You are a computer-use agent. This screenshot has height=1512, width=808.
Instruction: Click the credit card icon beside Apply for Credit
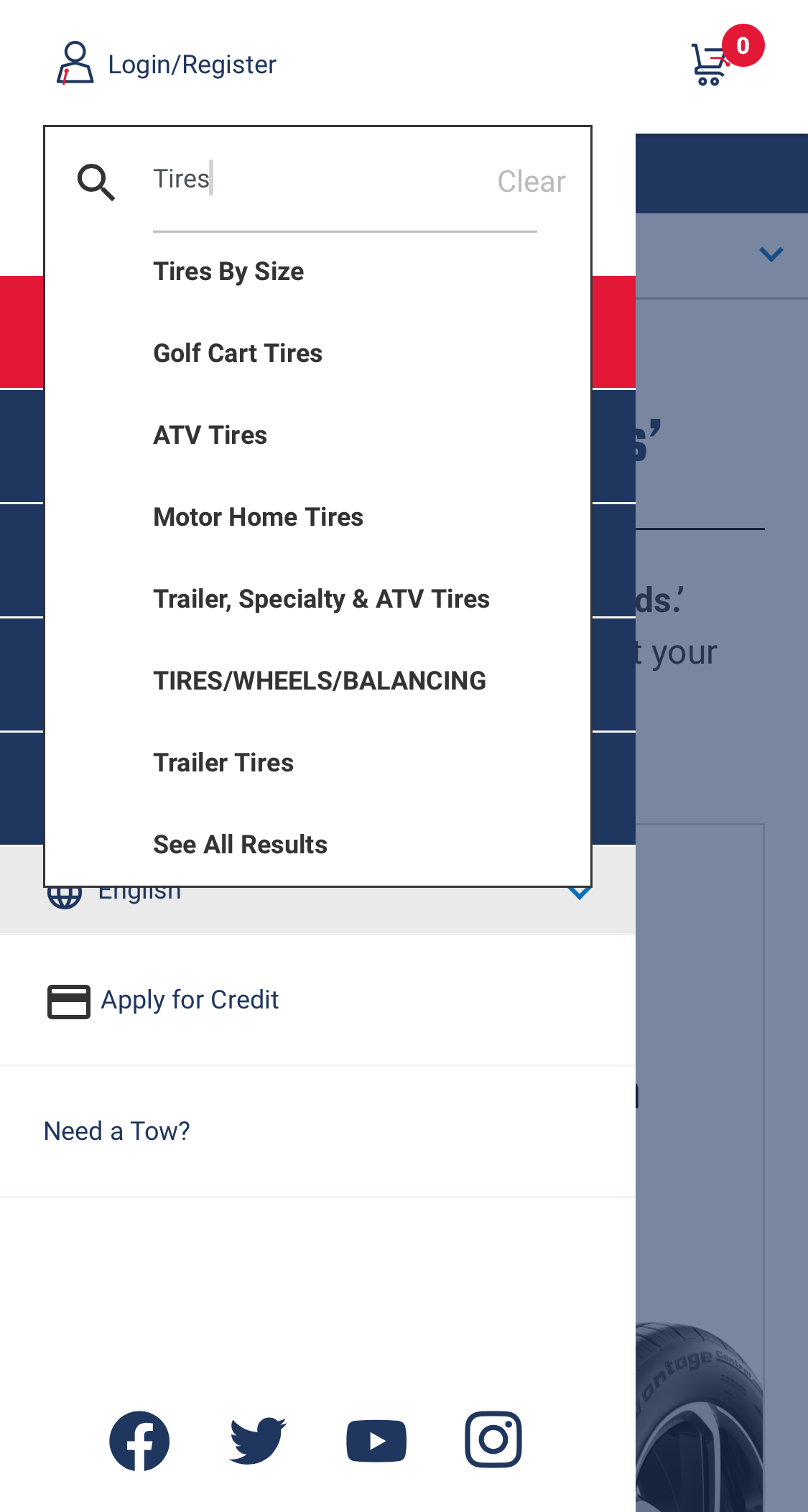click(67, 999)
